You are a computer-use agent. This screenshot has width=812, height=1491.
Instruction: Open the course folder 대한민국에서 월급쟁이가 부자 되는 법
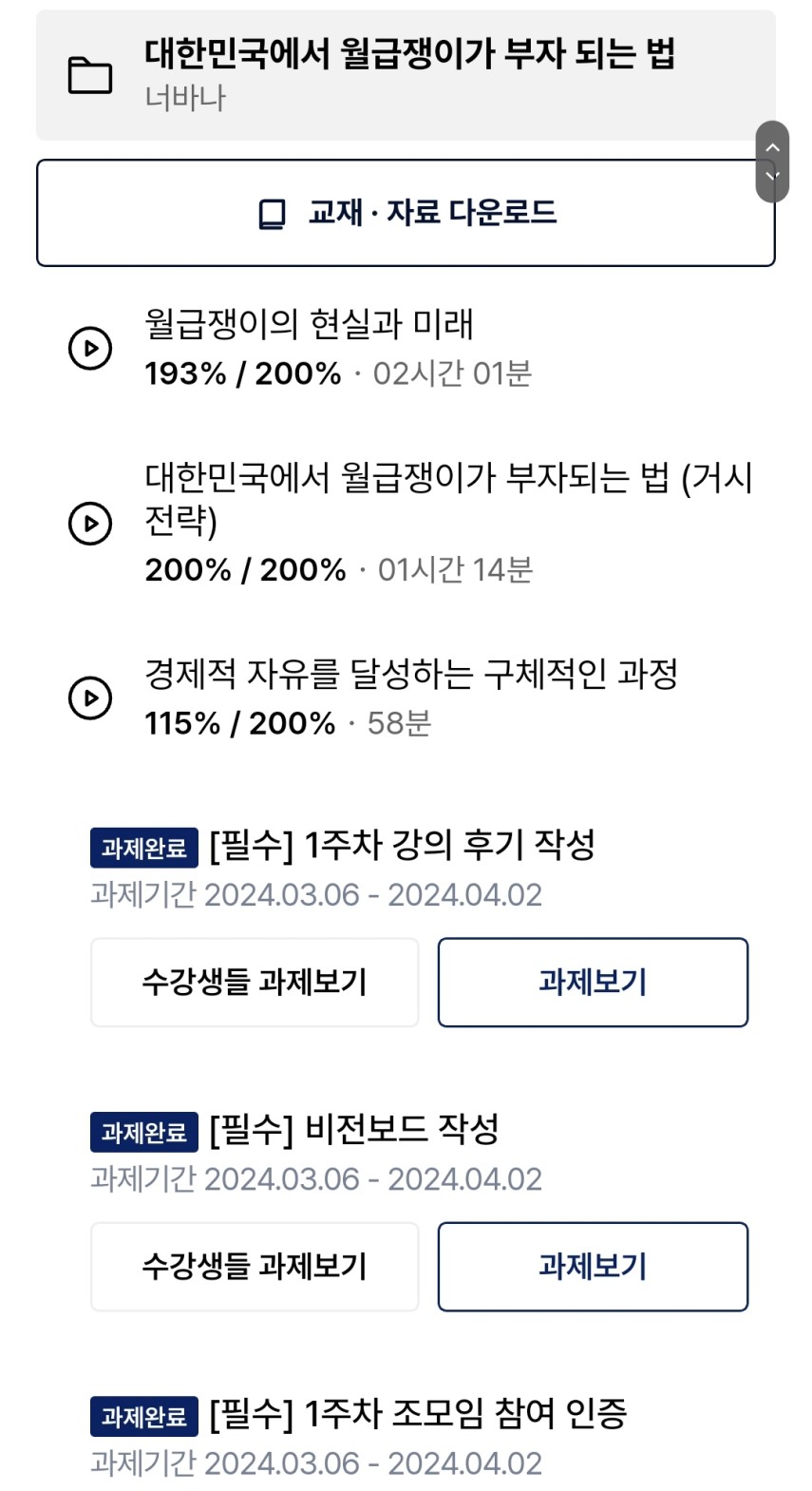406,75
